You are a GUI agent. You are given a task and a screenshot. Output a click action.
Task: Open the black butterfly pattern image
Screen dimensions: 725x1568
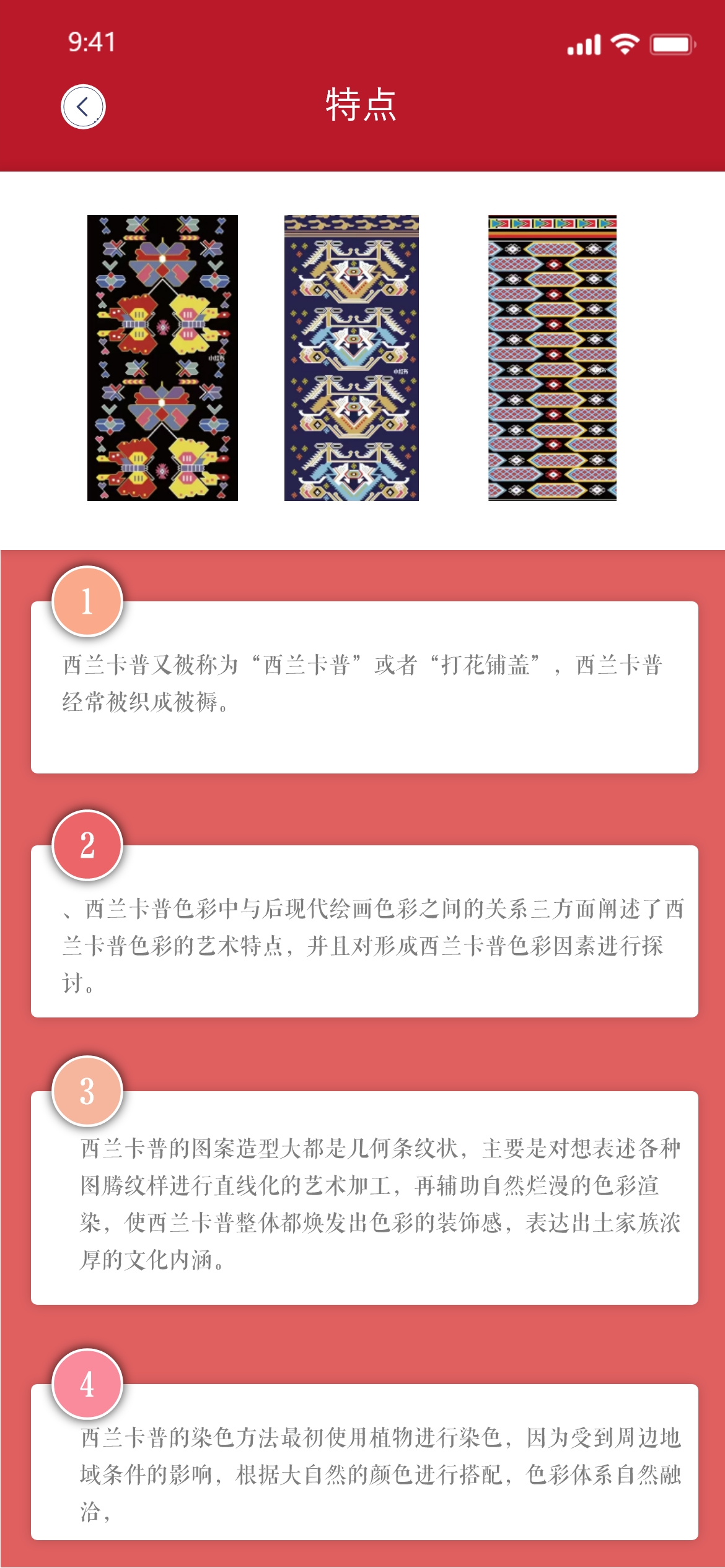coord(162,357)
